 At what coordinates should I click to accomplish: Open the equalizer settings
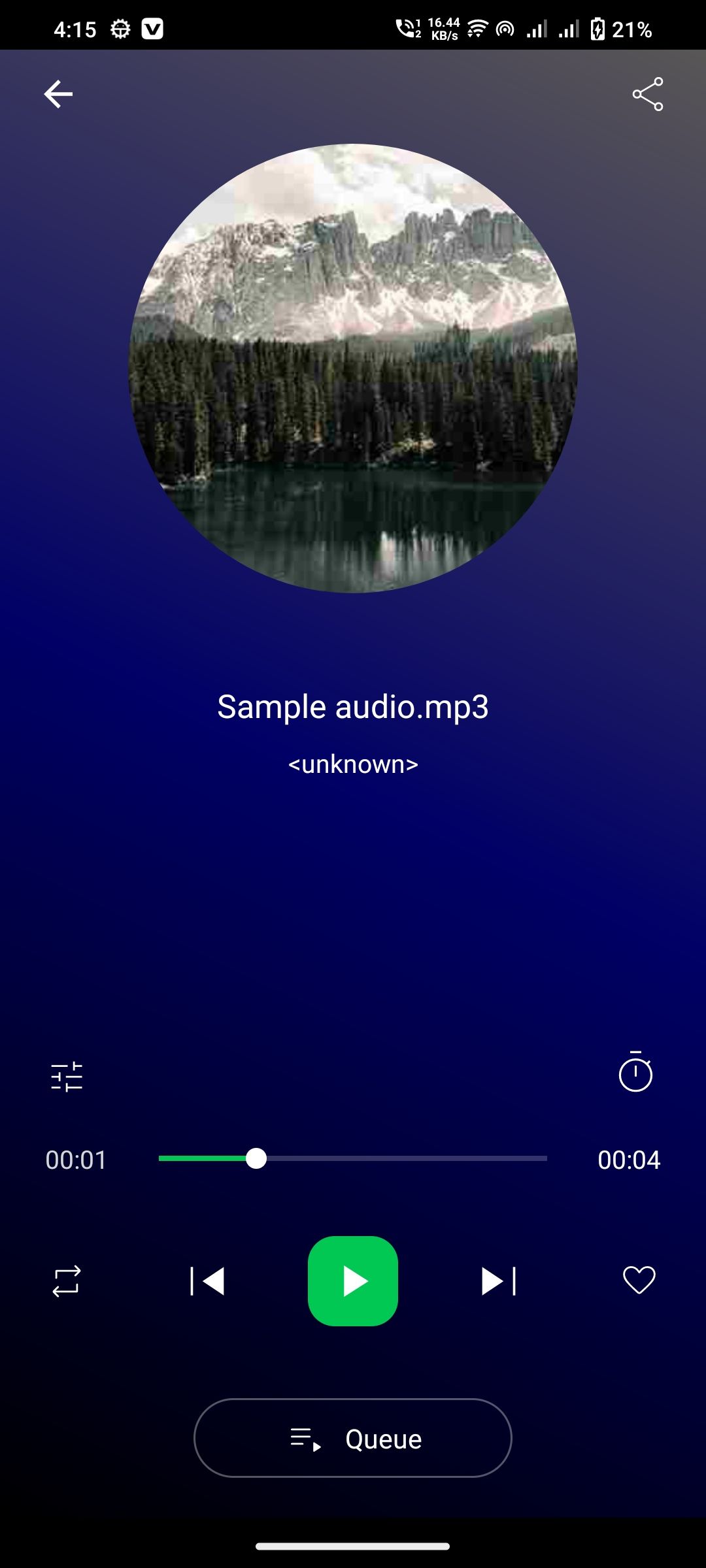[67, 1076]
